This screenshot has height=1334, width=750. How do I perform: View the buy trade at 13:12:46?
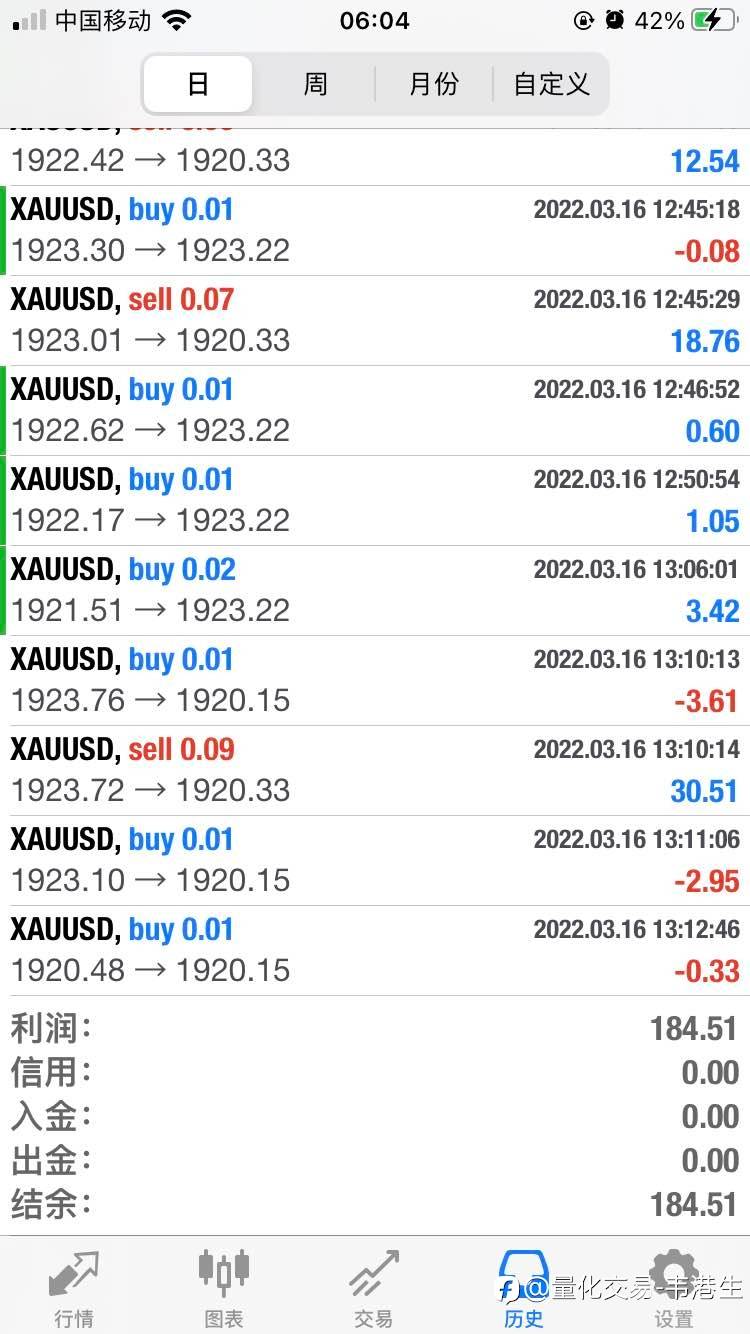[375, 950]
